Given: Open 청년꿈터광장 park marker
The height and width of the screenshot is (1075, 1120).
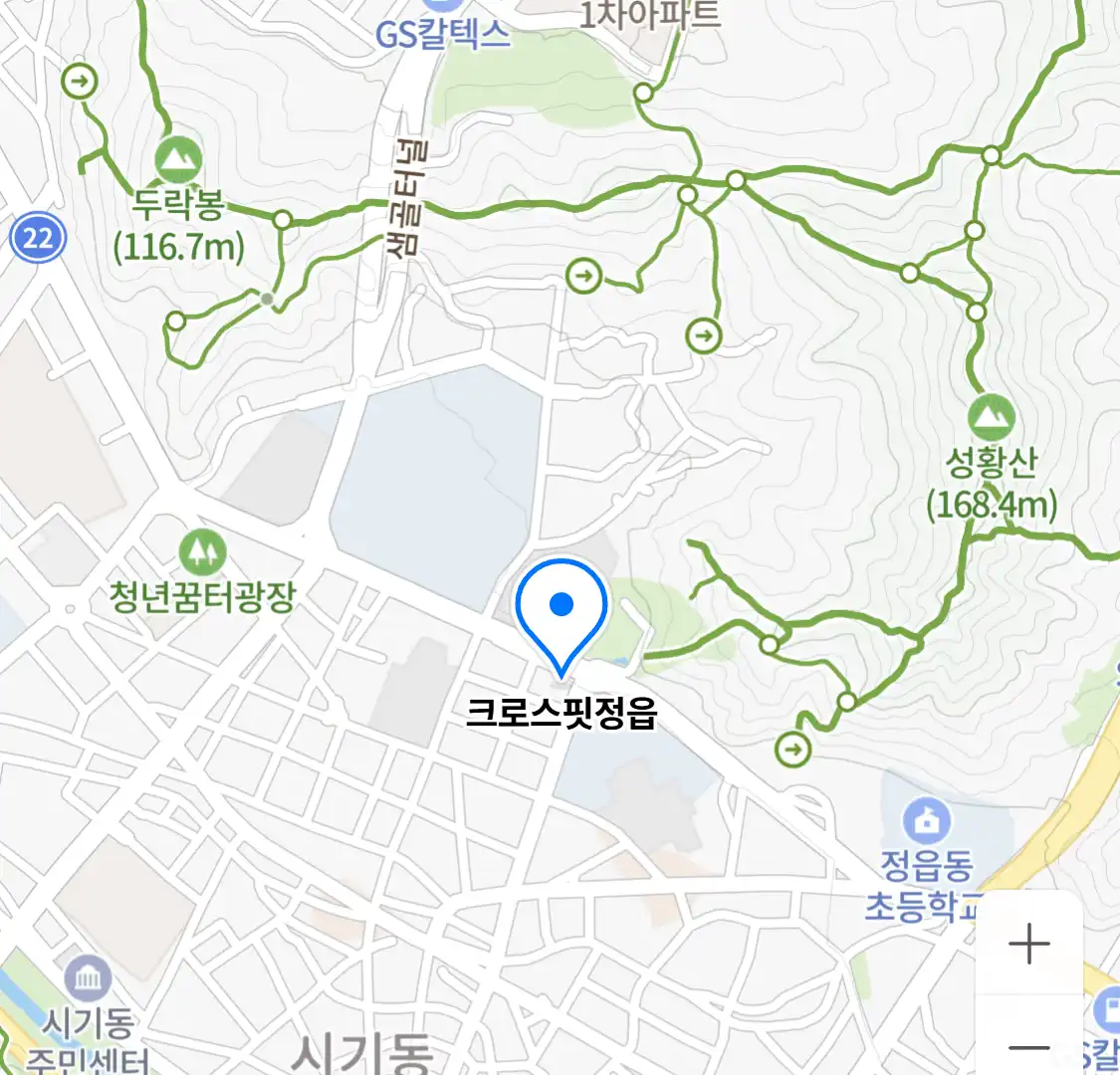Looking at the screenshot, I should (202, 552).
